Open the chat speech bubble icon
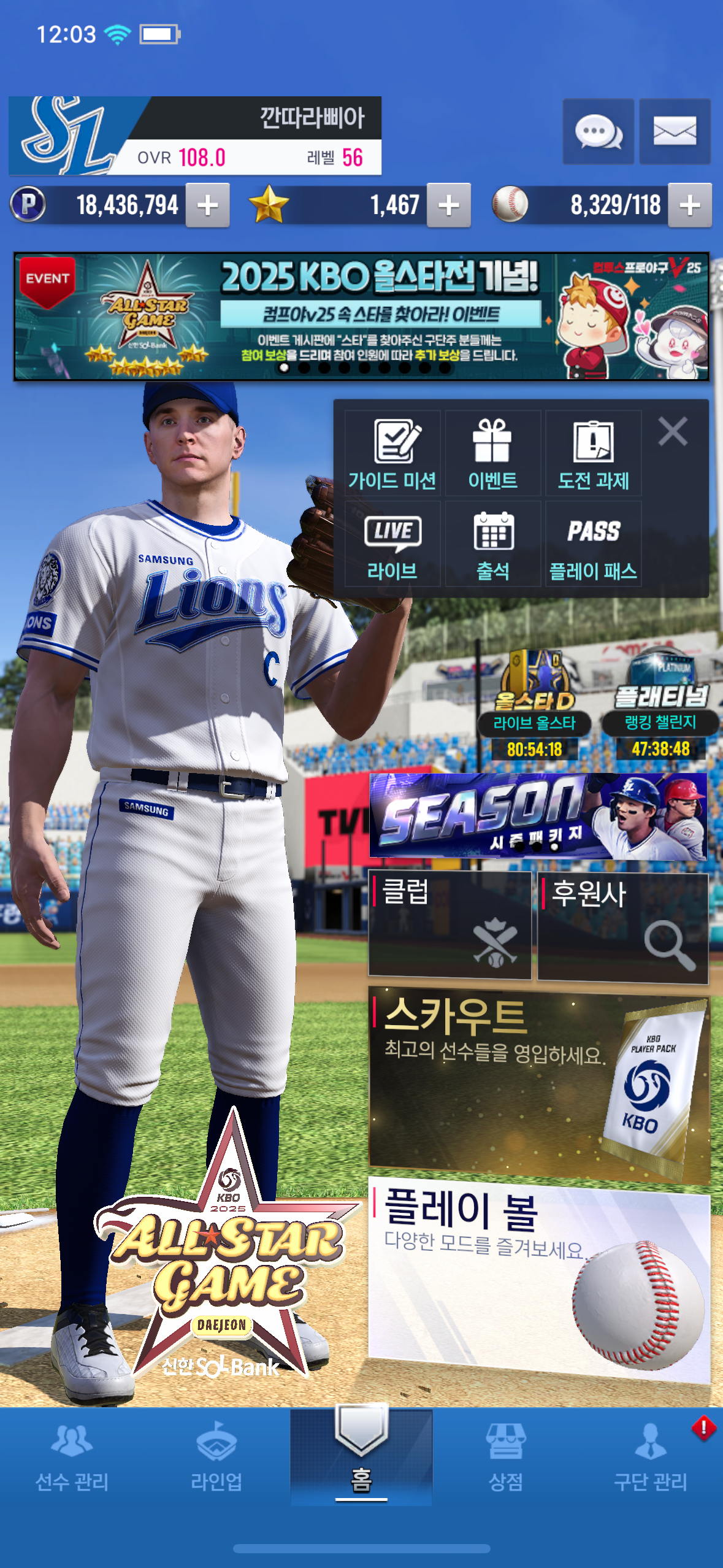 (598, 131)
